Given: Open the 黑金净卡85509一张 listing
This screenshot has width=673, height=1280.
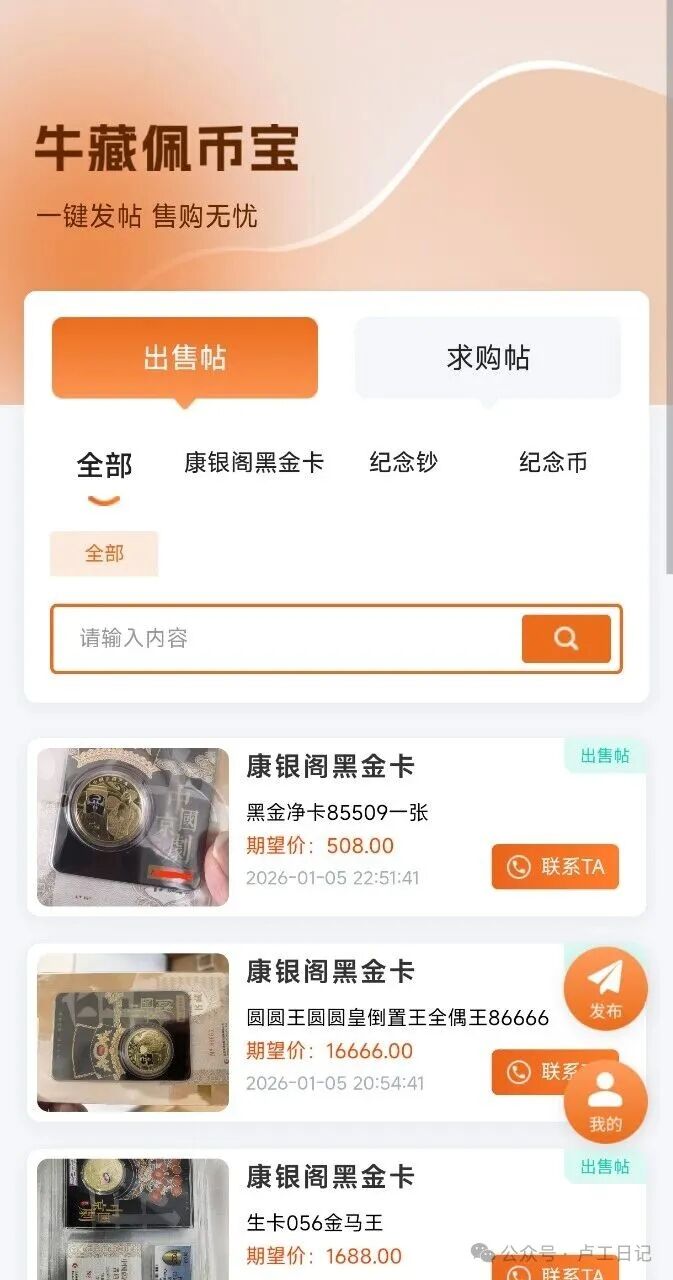Looking at the screenshot, I should pos(337,812).
